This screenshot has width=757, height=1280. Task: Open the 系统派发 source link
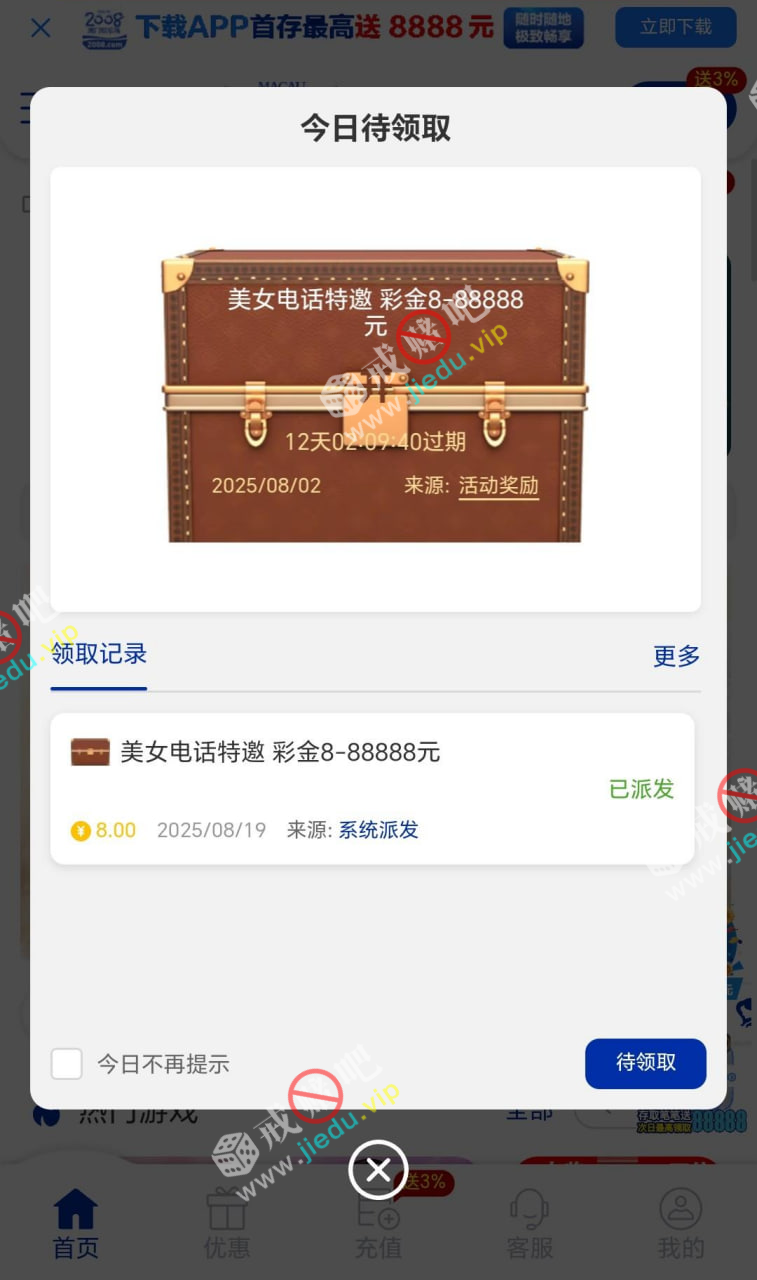click(378, 830)
